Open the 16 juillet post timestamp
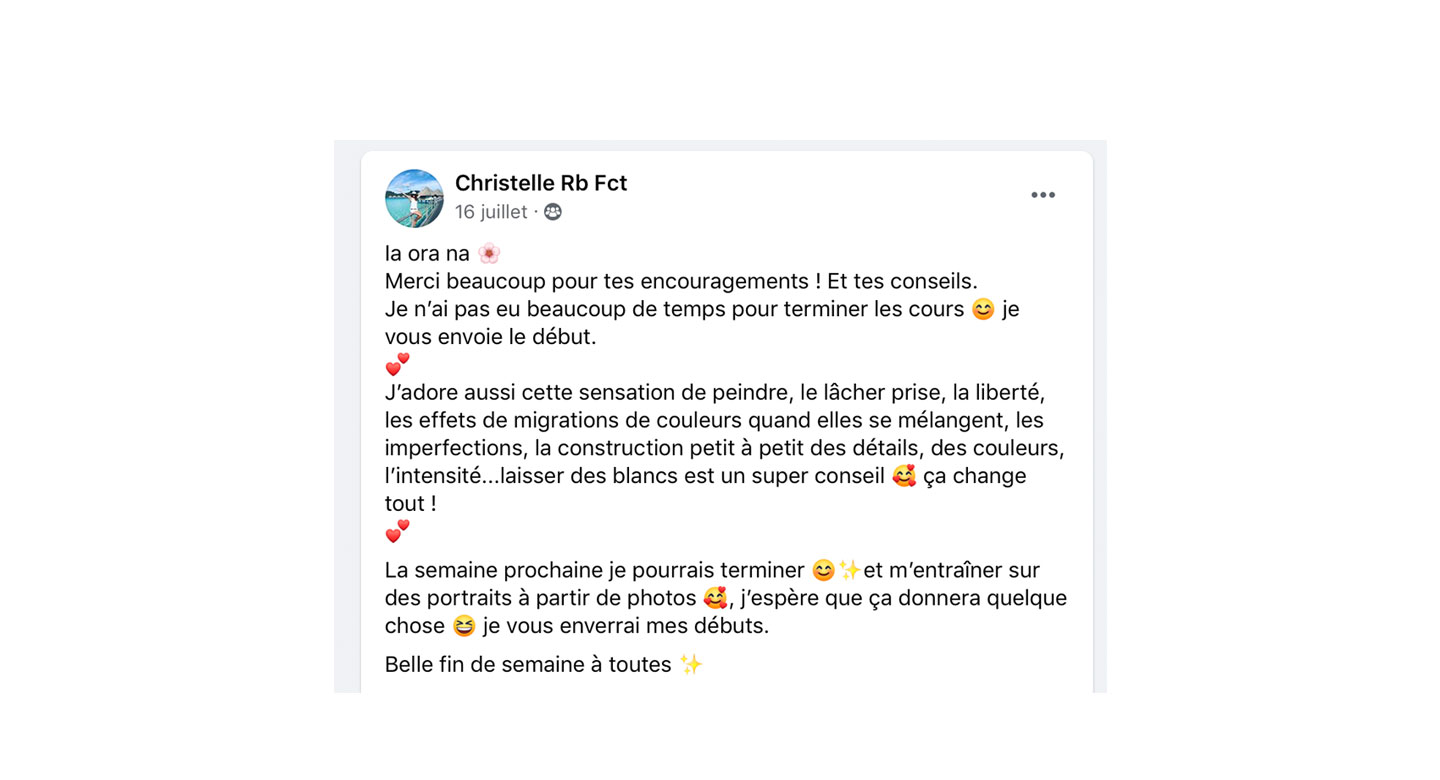Viewport: 1440px width, 780px height. click(490, 212)
